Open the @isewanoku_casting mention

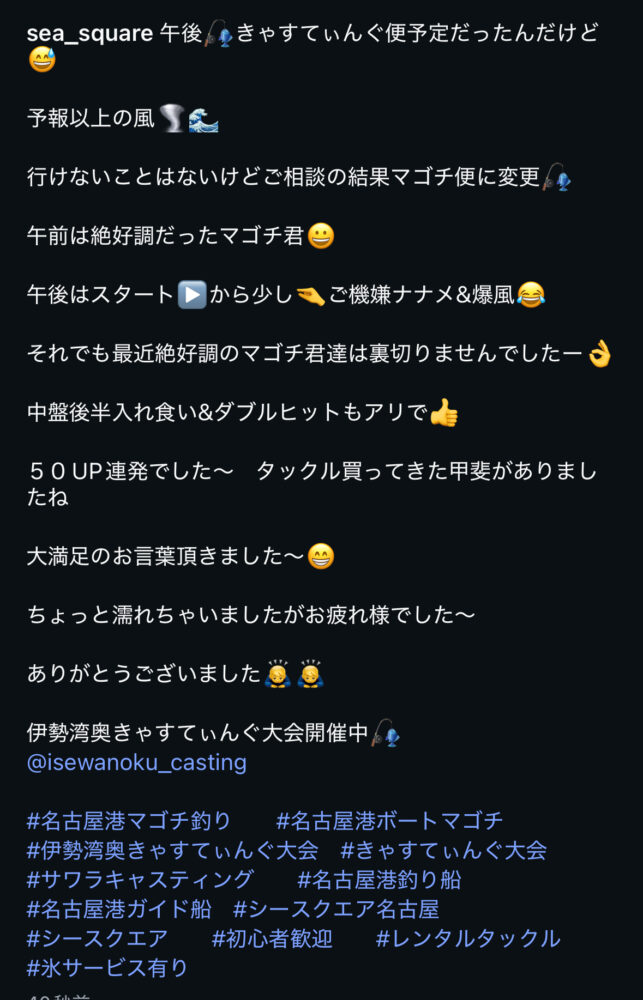(x=136, y=763)
